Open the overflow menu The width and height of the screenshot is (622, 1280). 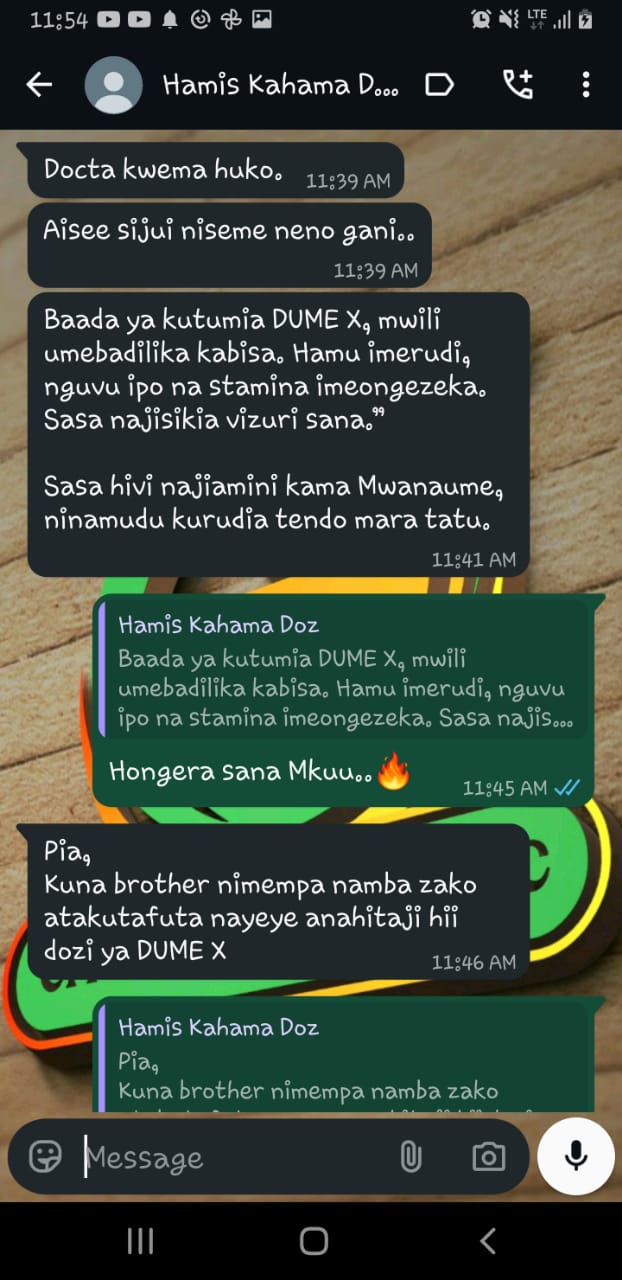[x=586, y=85]
